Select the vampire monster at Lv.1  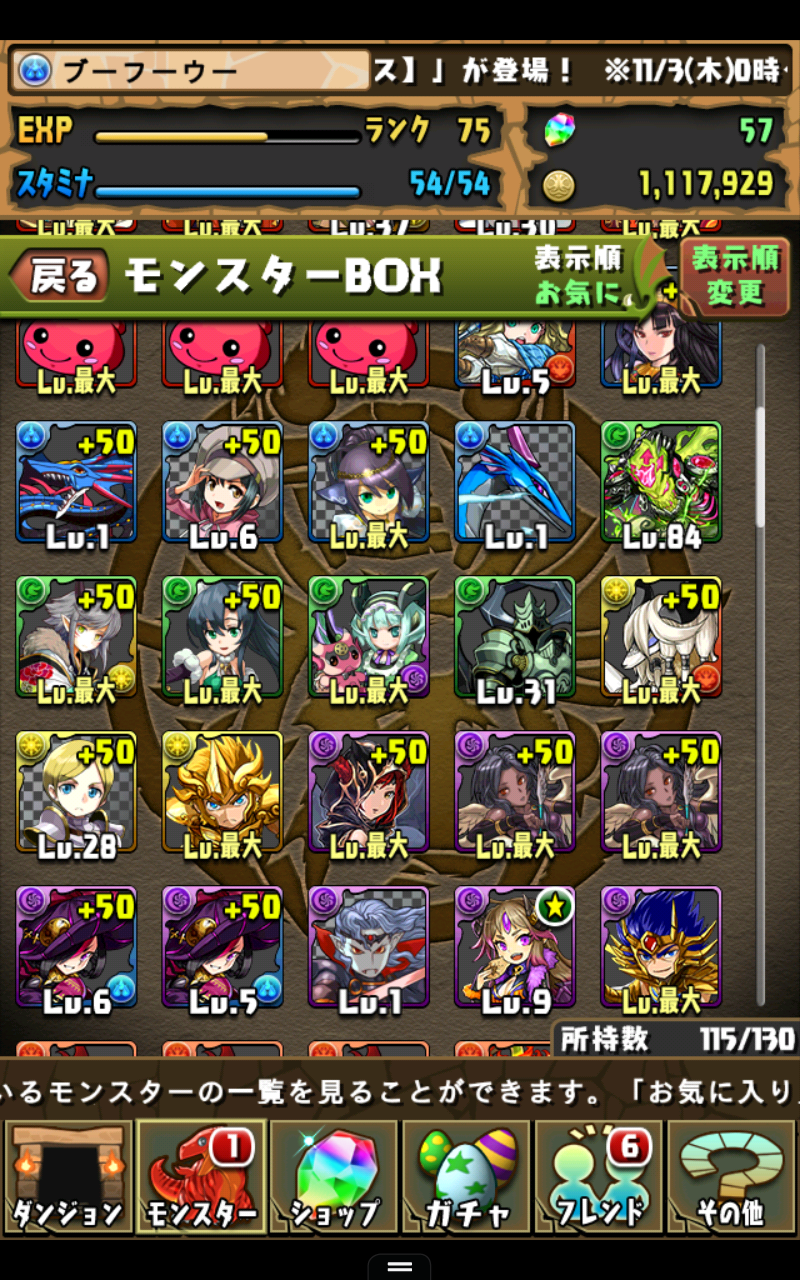point(368,948)
